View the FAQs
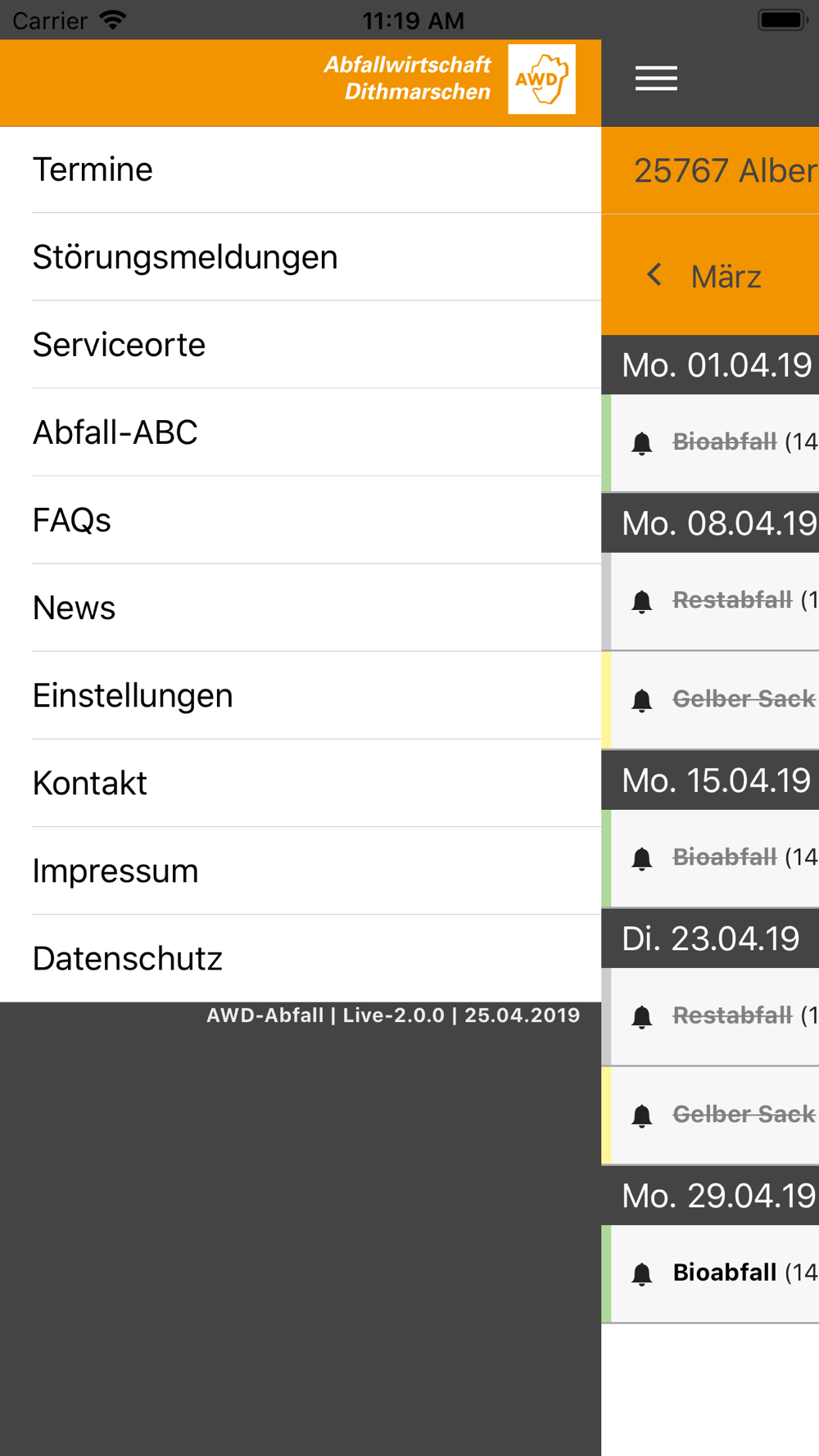 pos(301,520)
